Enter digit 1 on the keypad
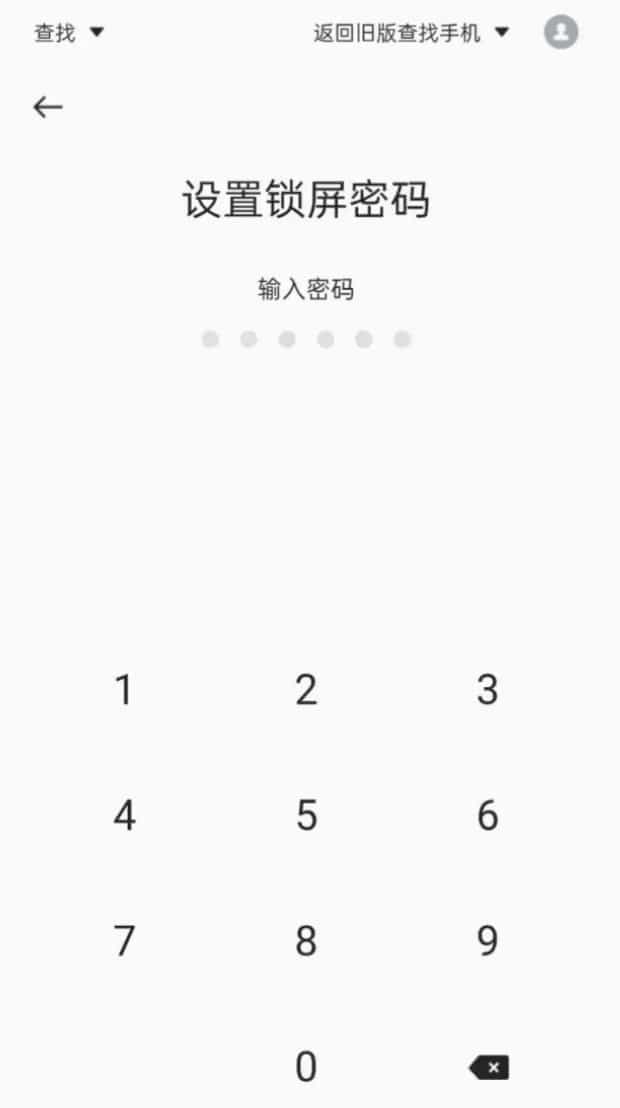Viewport: 620px width, 1108px height. coord(124,690)
